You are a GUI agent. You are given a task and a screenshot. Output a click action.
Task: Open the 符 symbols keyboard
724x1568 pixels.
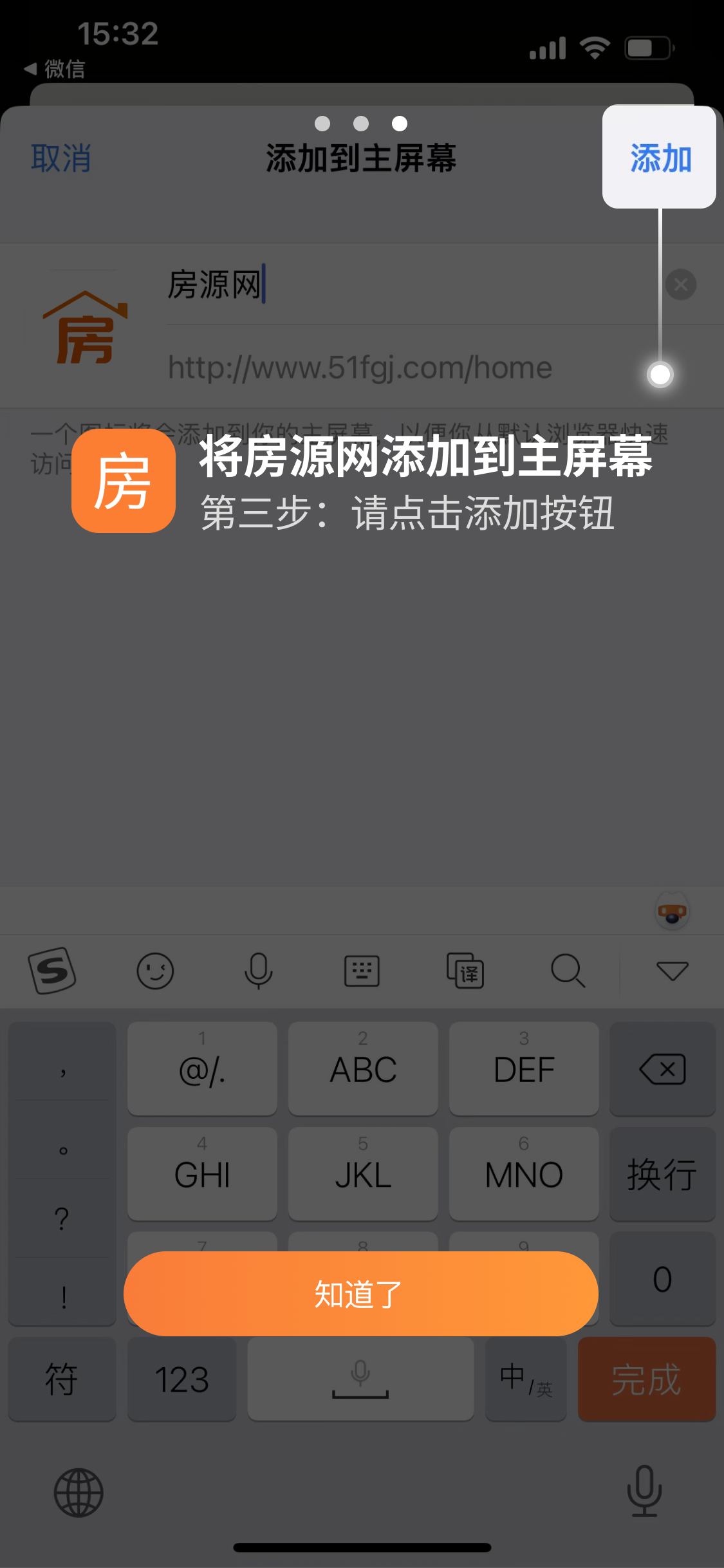(x=62, y=1379)
